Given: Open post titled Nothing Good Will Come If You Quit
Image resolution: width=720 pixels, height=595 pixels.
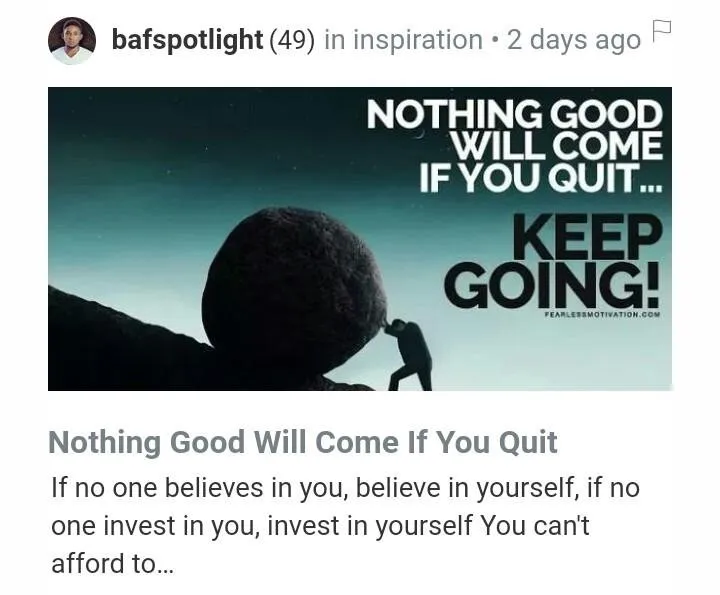Looking at the screenshot, I should (x=303, y=442).
